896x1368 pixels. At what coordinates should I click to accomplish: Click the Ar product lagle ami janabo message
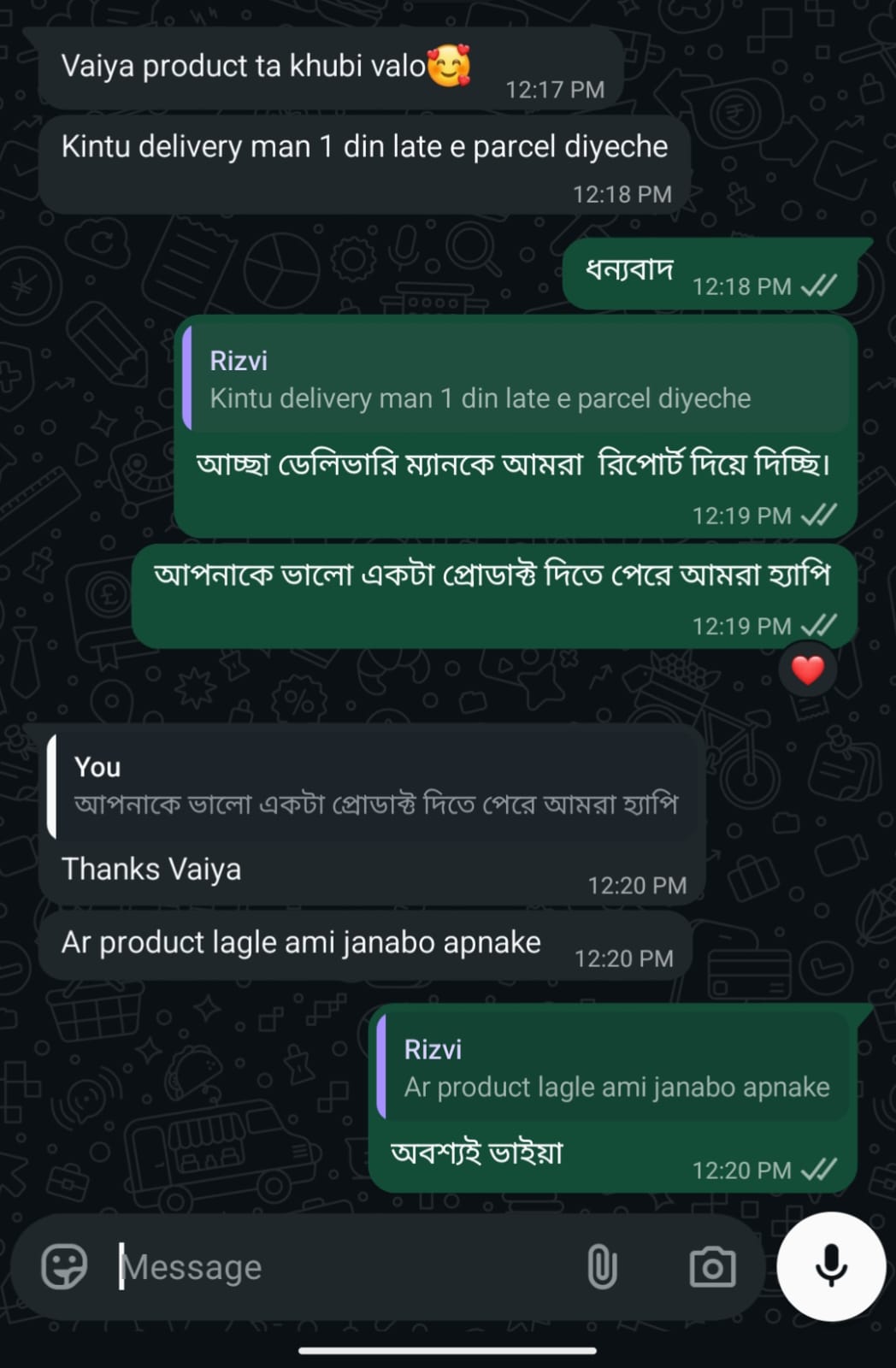[x=301, y=940]
